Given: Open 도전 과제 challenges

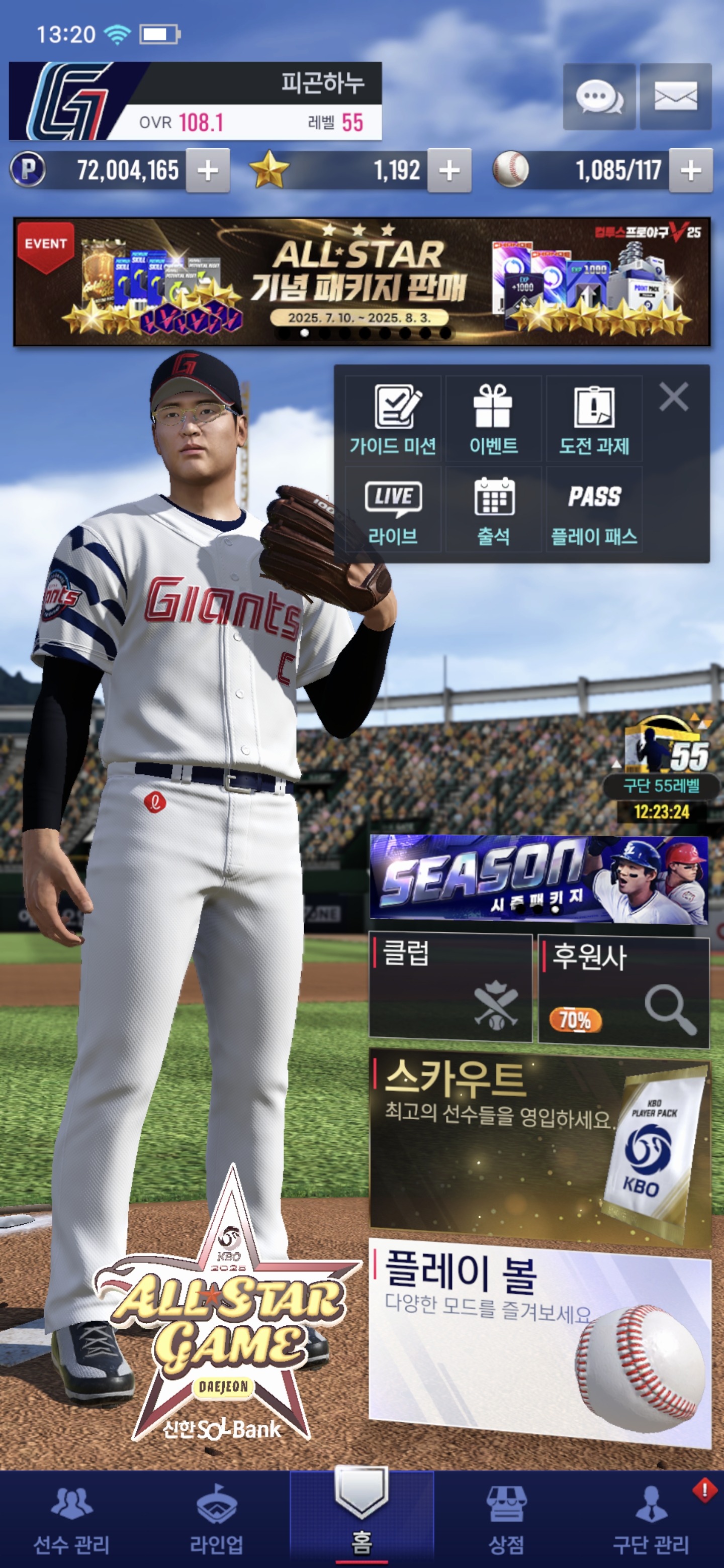Looking at the screenshot, I should [x=594, y=420].
